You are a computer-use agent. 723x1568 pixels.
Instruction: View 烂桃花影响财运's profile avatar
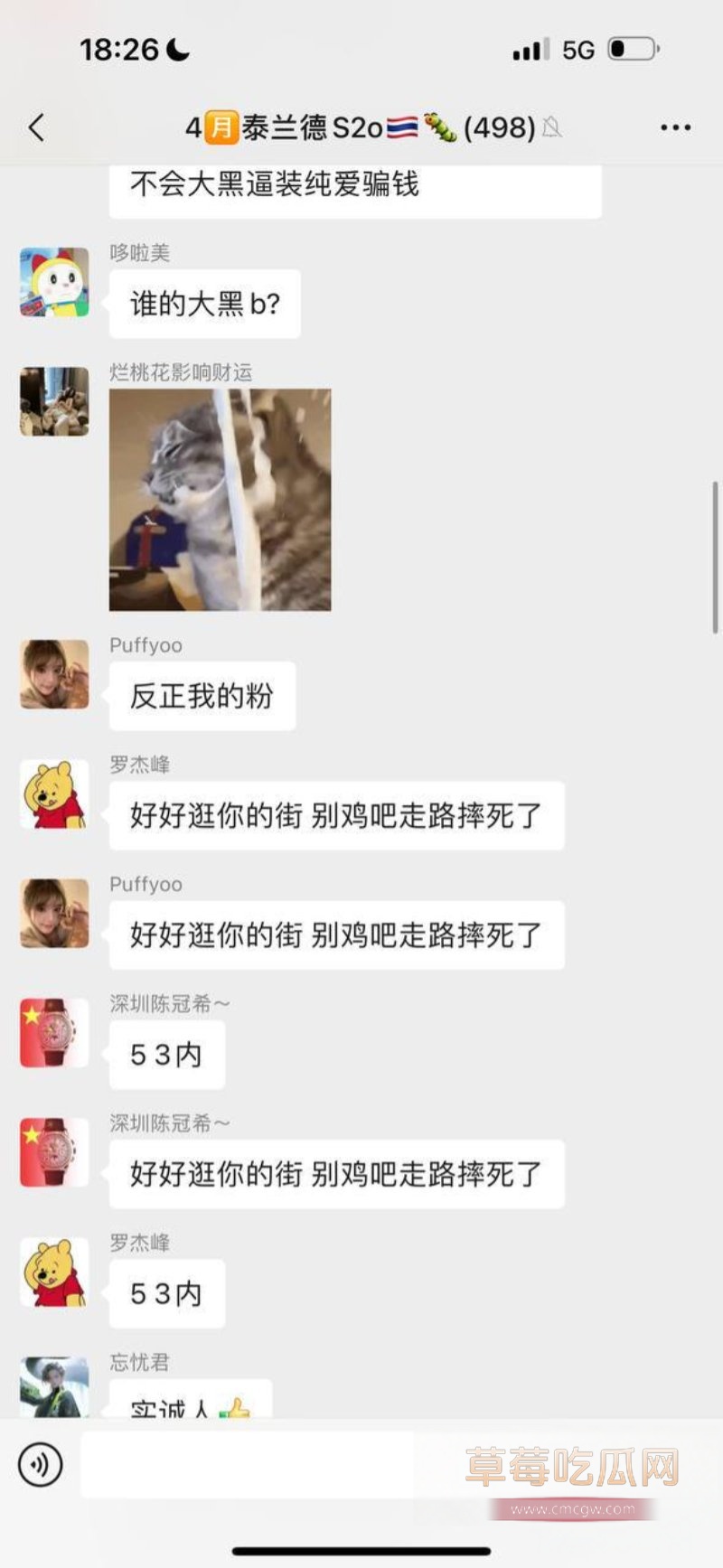click(54, 401)
